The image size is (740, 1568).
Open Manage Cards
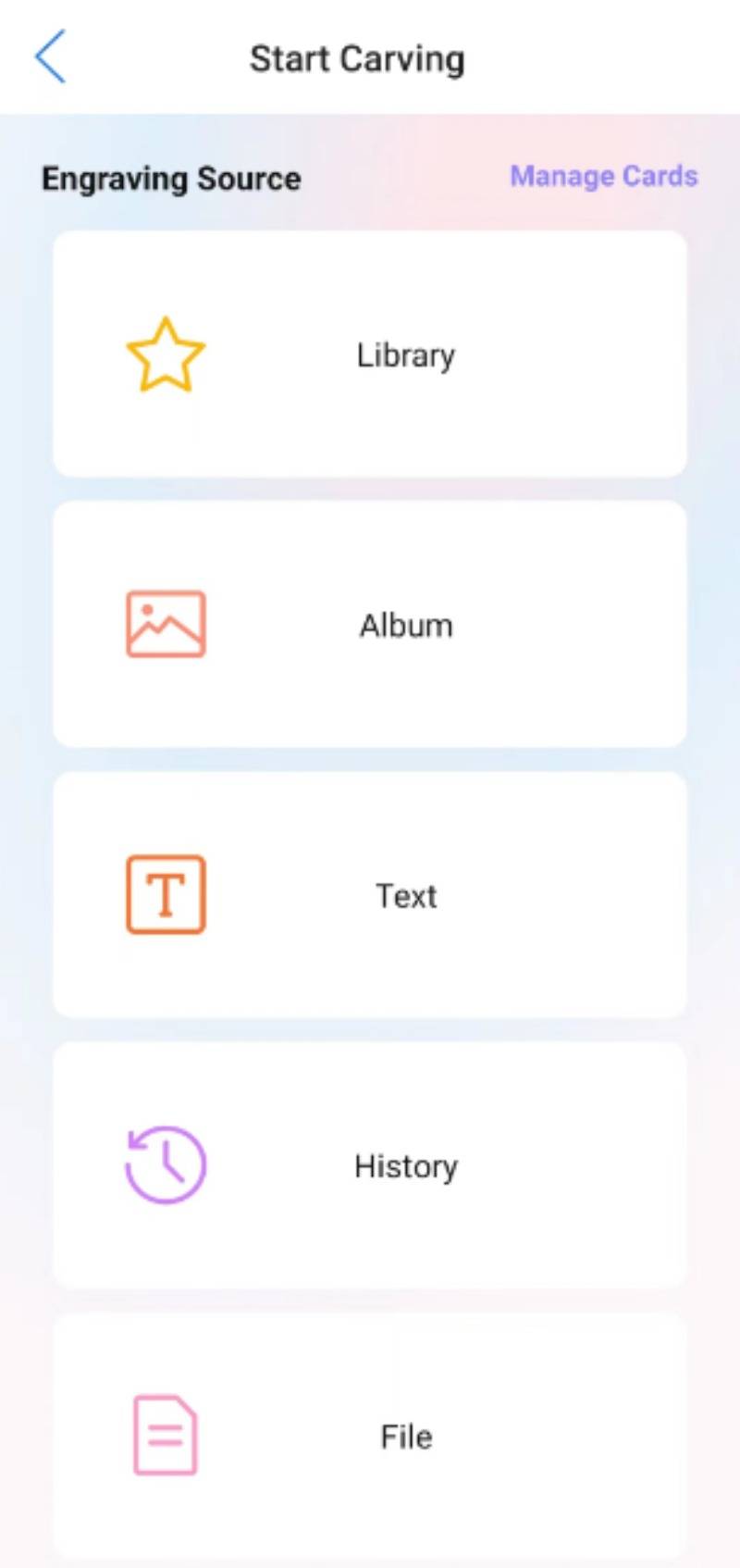coord(604,176)
